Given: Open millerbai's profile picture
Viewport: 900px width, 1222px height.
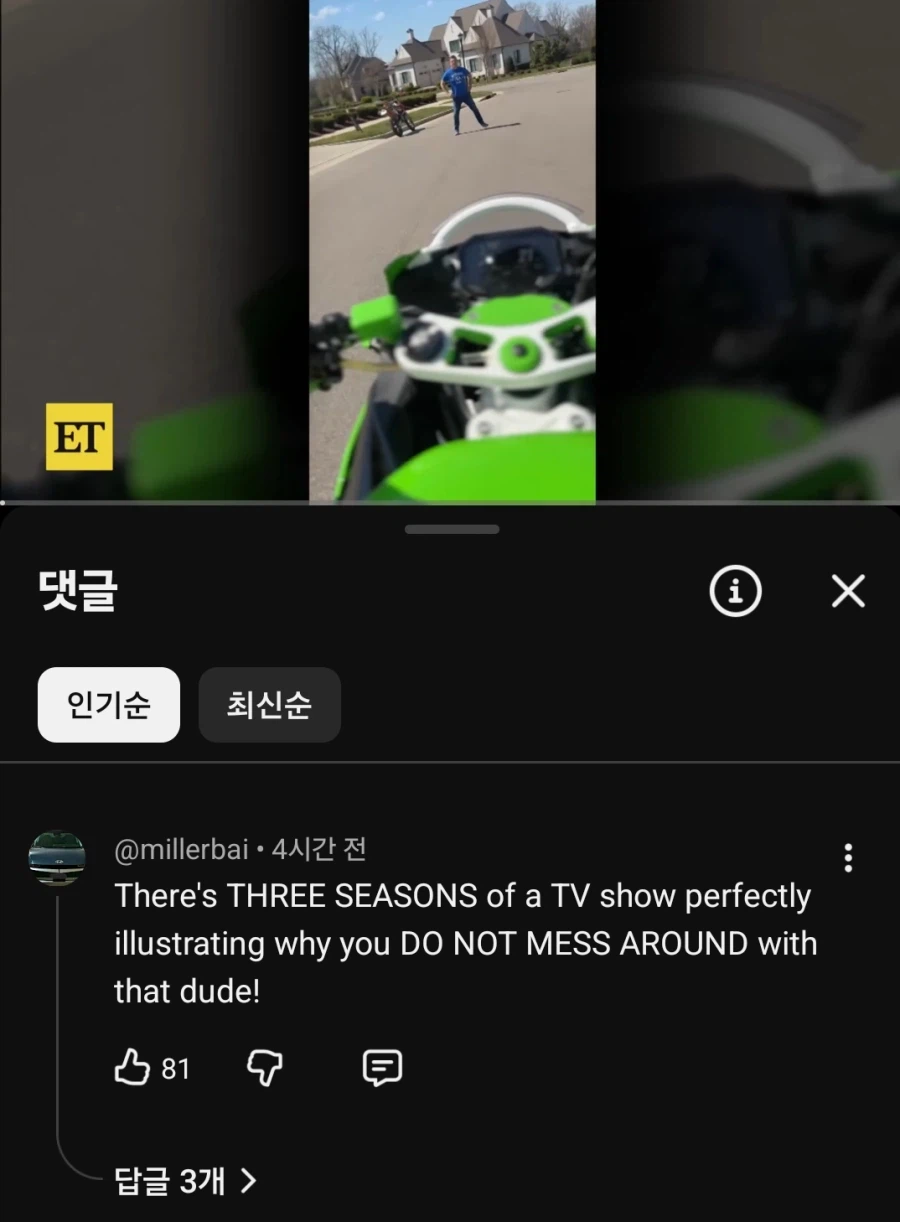Looking at the screenshot, I should click(57, 858).
